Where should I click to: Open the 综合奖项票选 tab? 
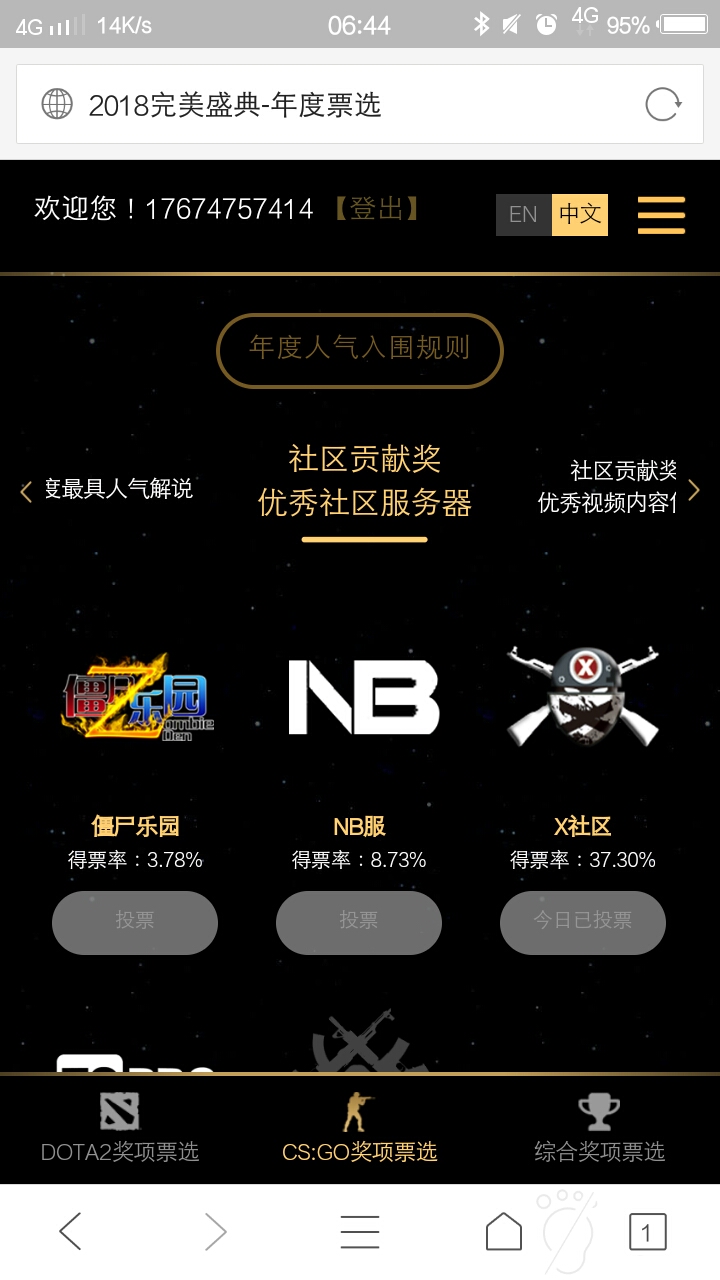pyautogui.click(x=597, y=1151)
